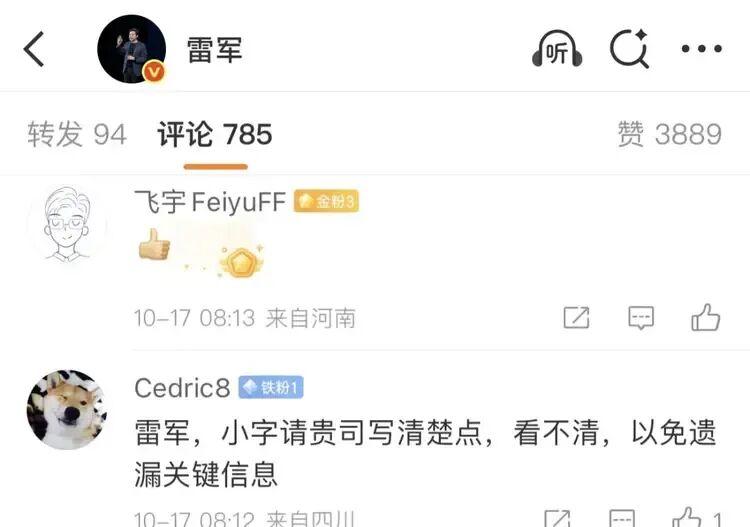Tap the 听 listen headphone icon
The image size is (750, 527).
557,49
